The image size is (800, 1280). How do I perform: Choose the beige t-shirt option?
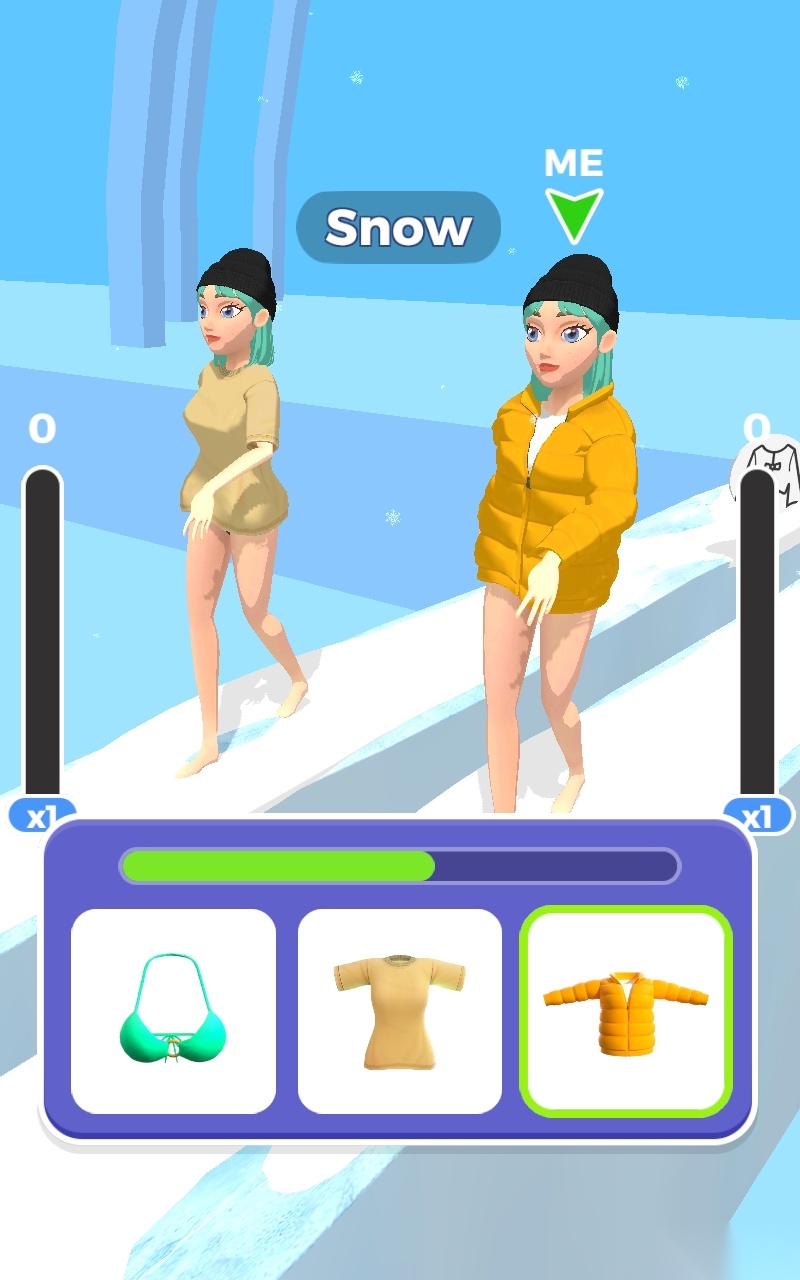400,1011
